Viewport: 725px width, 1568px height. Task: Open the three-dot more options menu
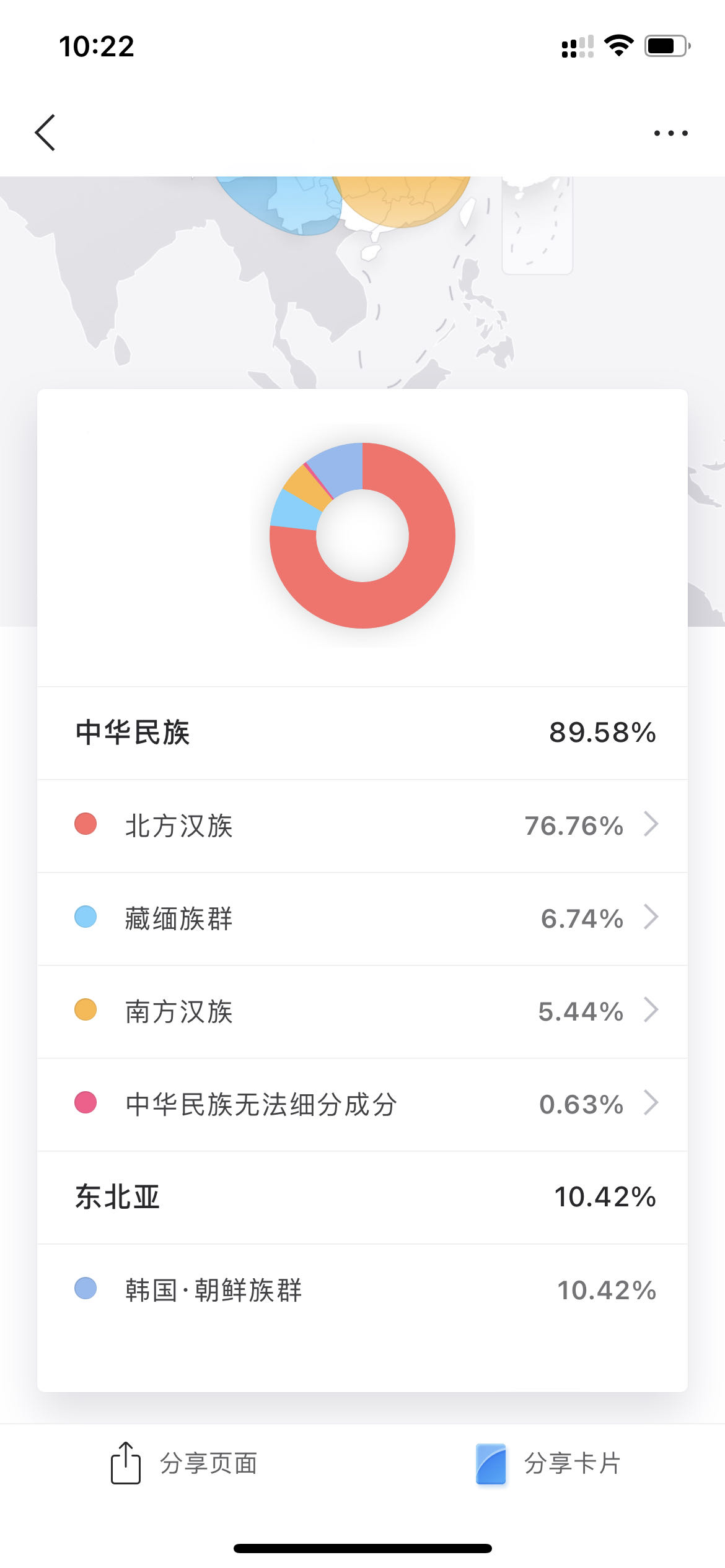point(670,133)
